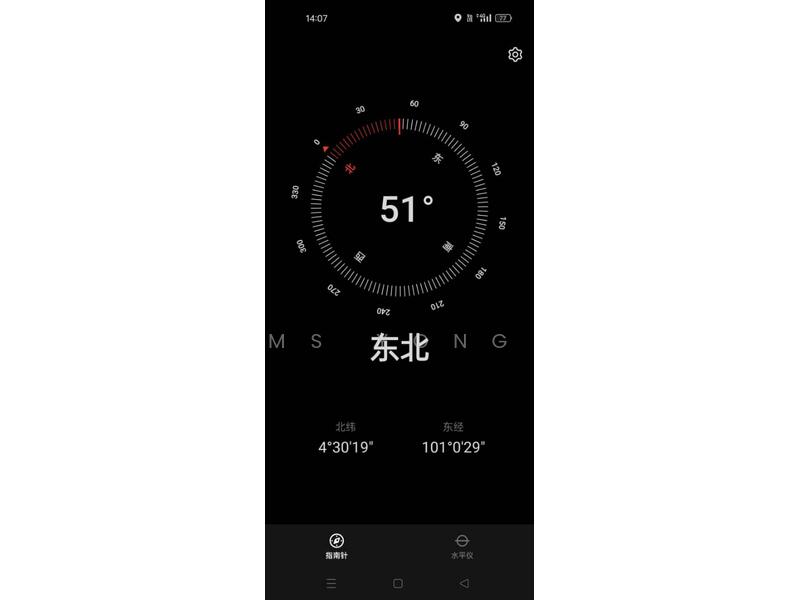Switch to the 指南针 compass tab
This screenshot has width=800, height=600.
click(336, 546)
